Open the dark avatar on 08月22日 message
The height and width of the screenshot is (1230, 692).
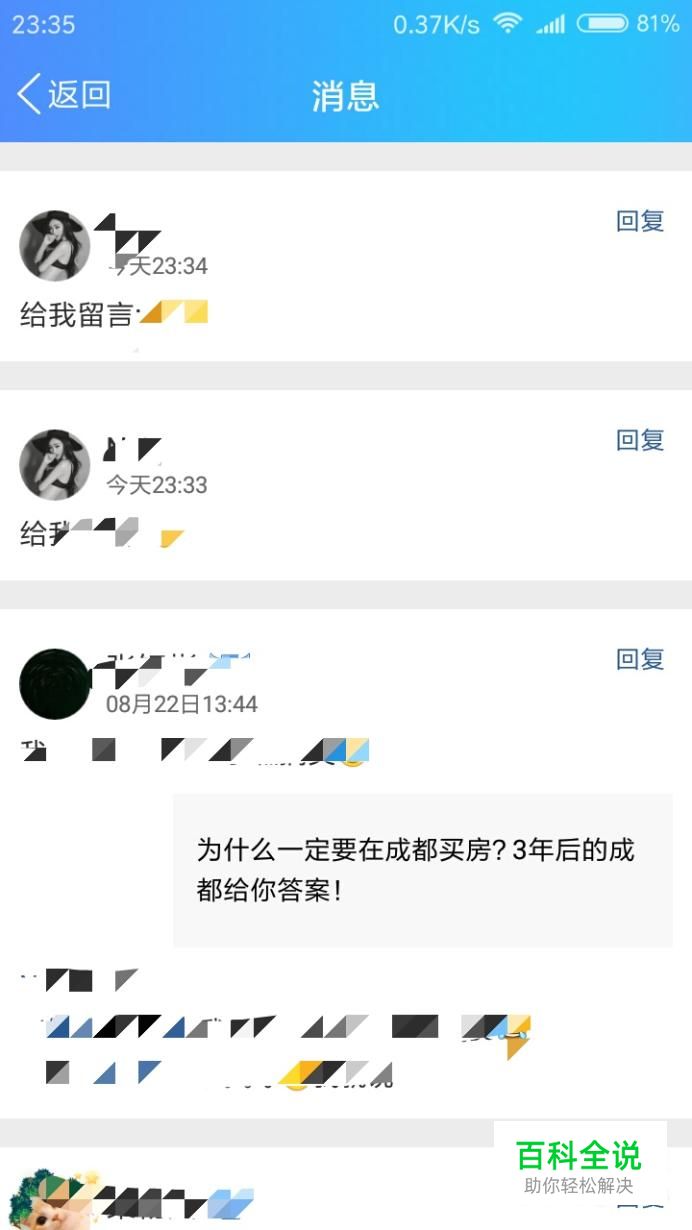coord(55,684)
